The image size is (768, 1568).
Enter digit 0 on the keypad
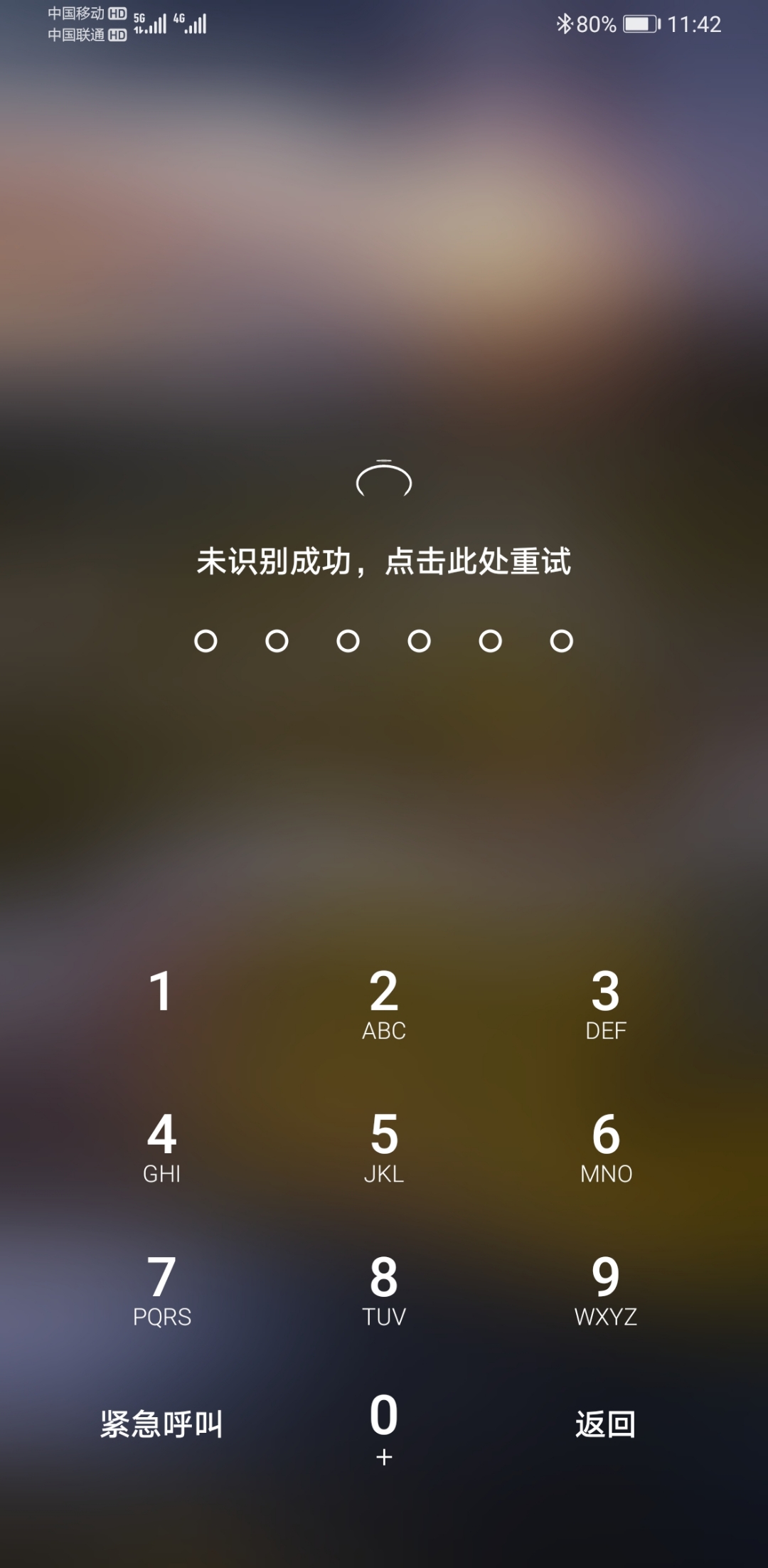tap(384, 1426)
